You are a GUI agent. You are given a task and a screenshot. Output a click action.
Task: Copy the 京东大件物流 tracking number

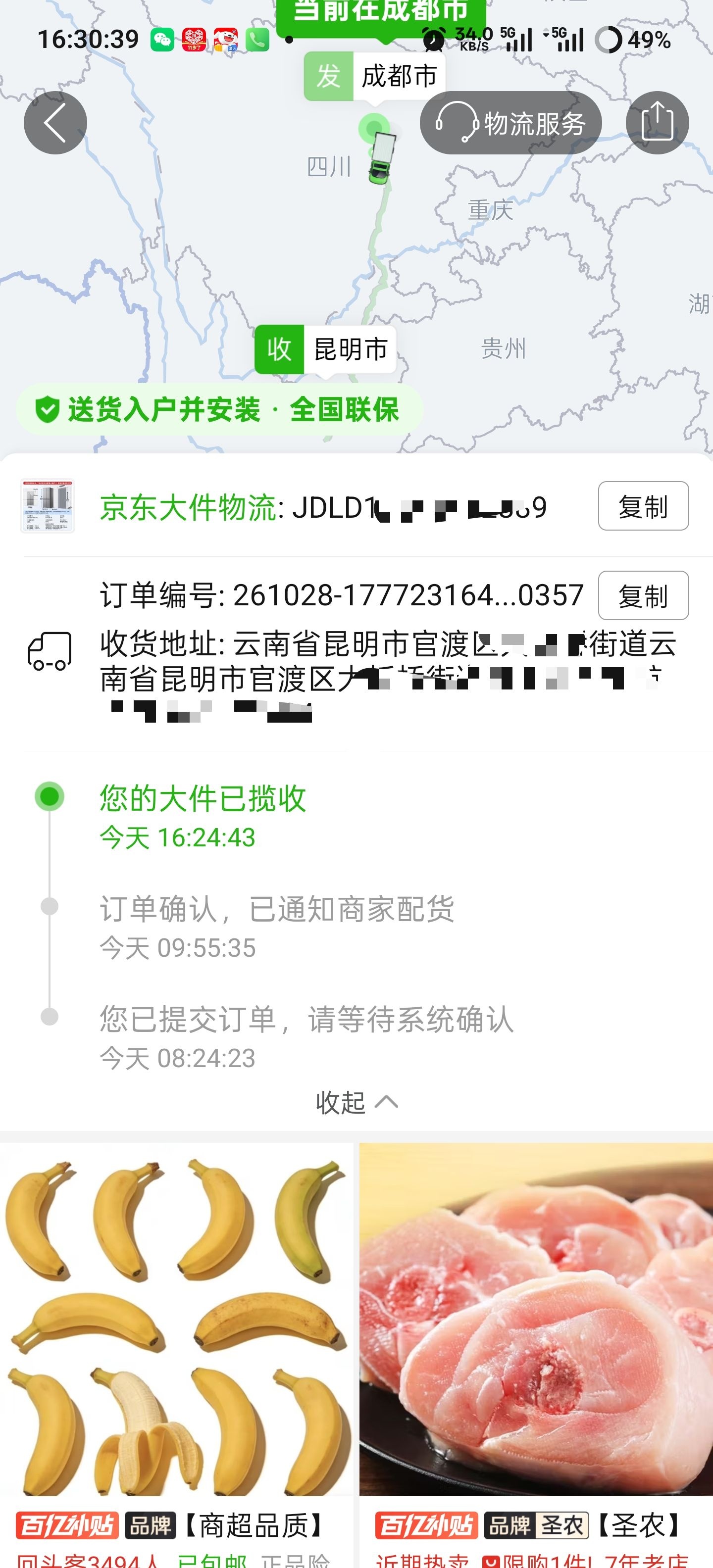point(643,506)
